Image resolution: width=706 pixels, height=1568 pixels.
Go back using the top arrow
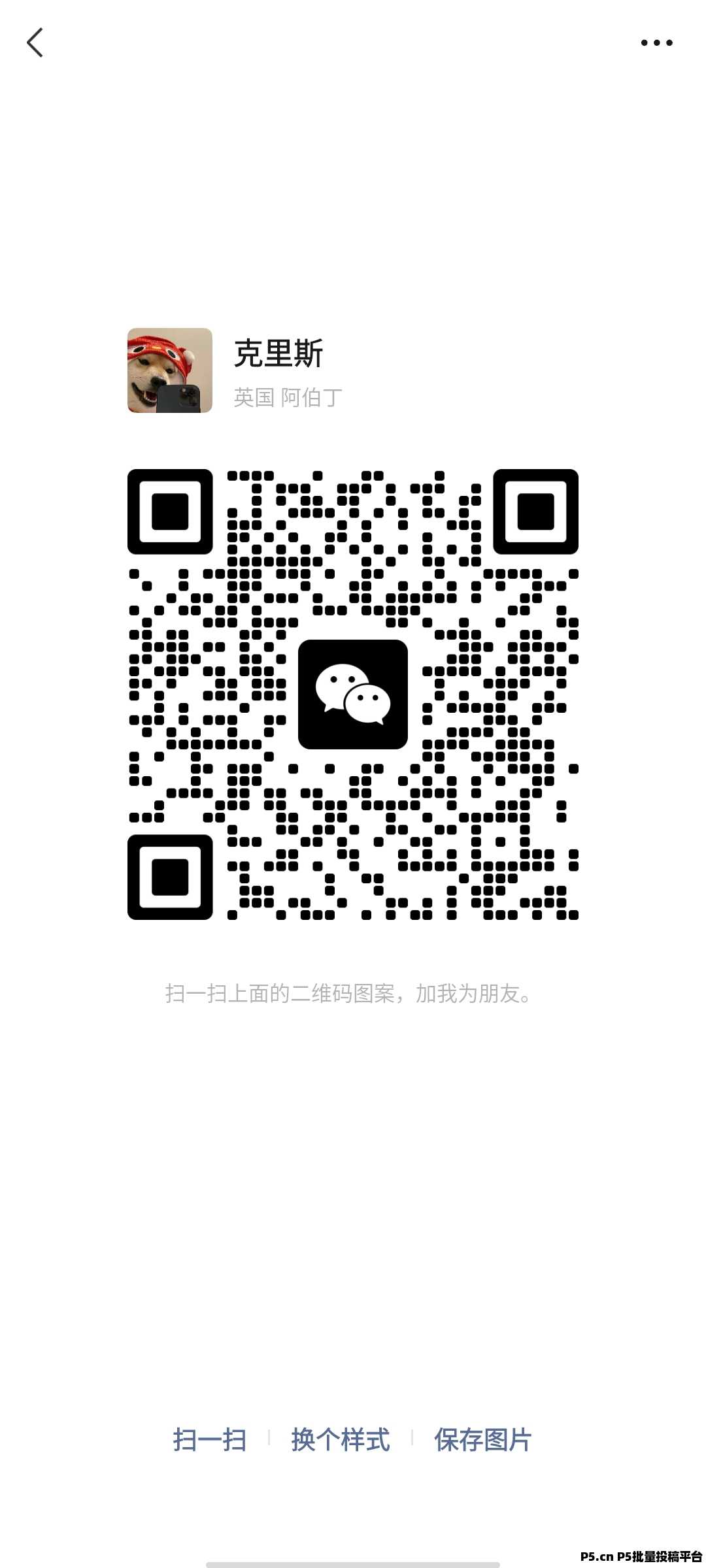point(35,42)
